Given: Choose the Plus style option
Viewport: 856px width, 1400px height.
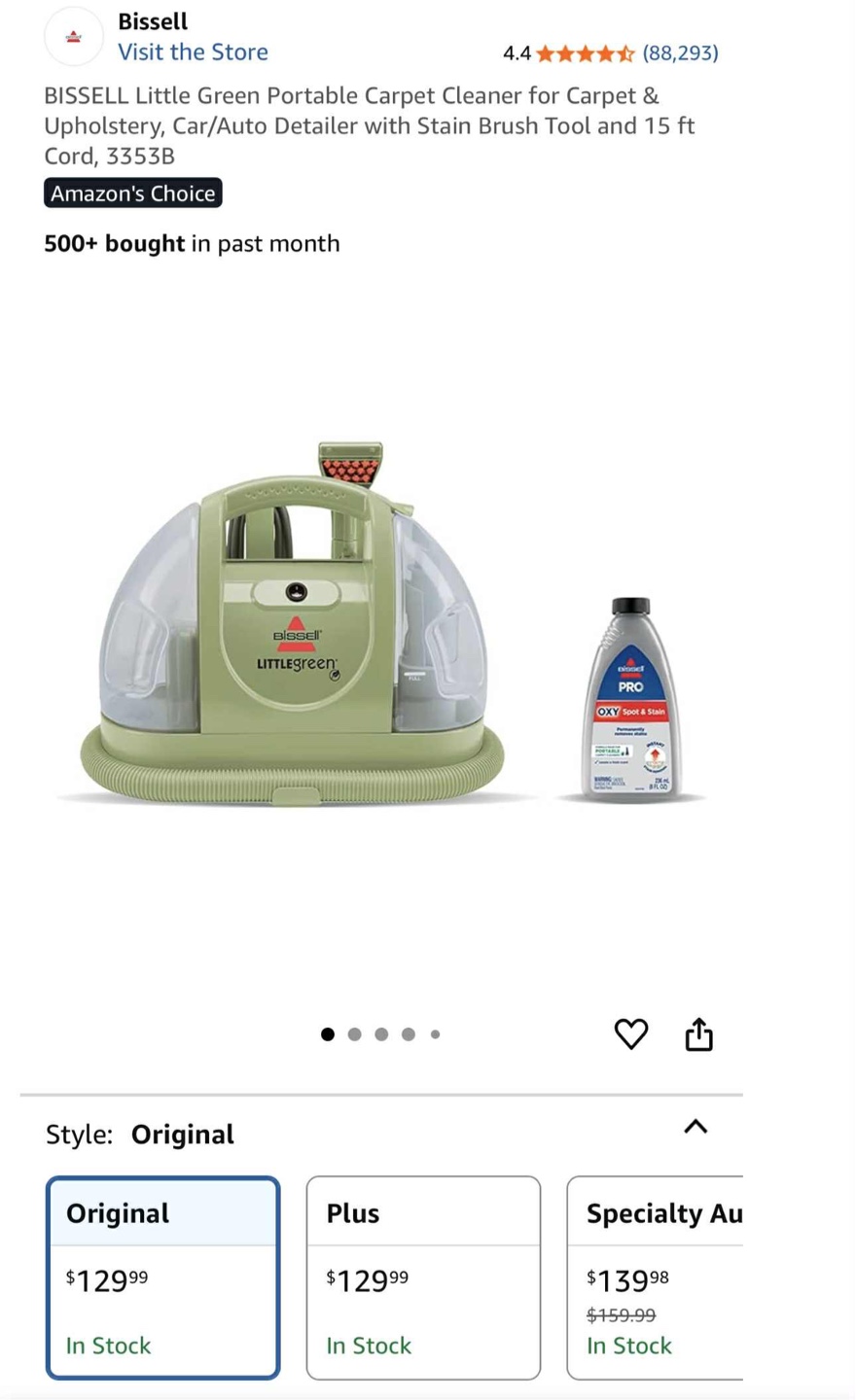Looking at the screenshot, I should [423, 1277].
